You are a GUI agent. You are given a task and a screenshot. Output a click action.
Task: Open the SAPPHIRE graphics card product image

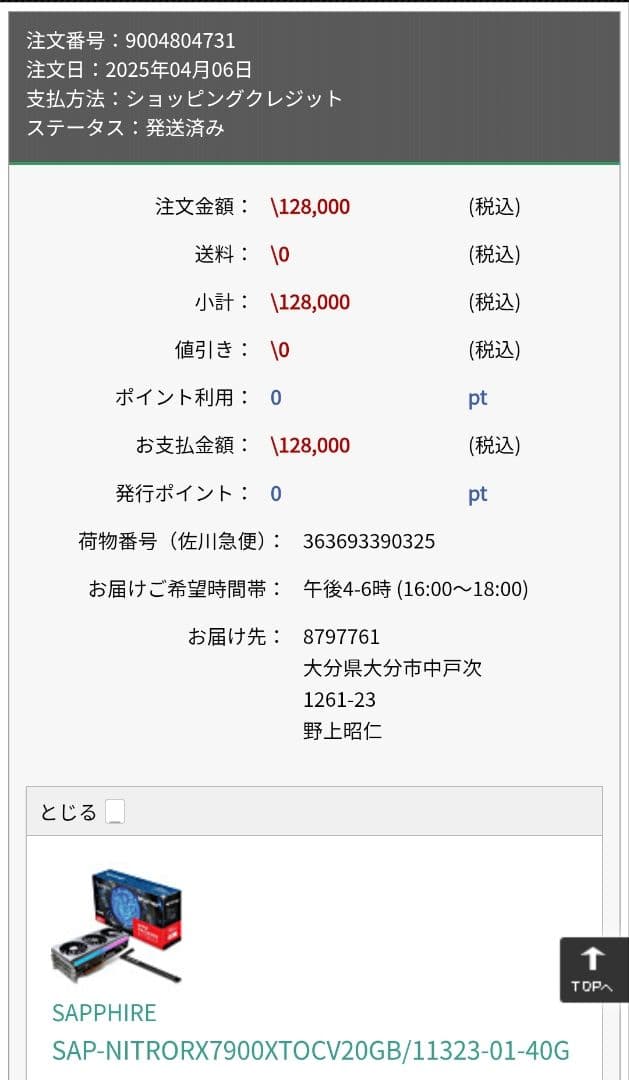117,926
